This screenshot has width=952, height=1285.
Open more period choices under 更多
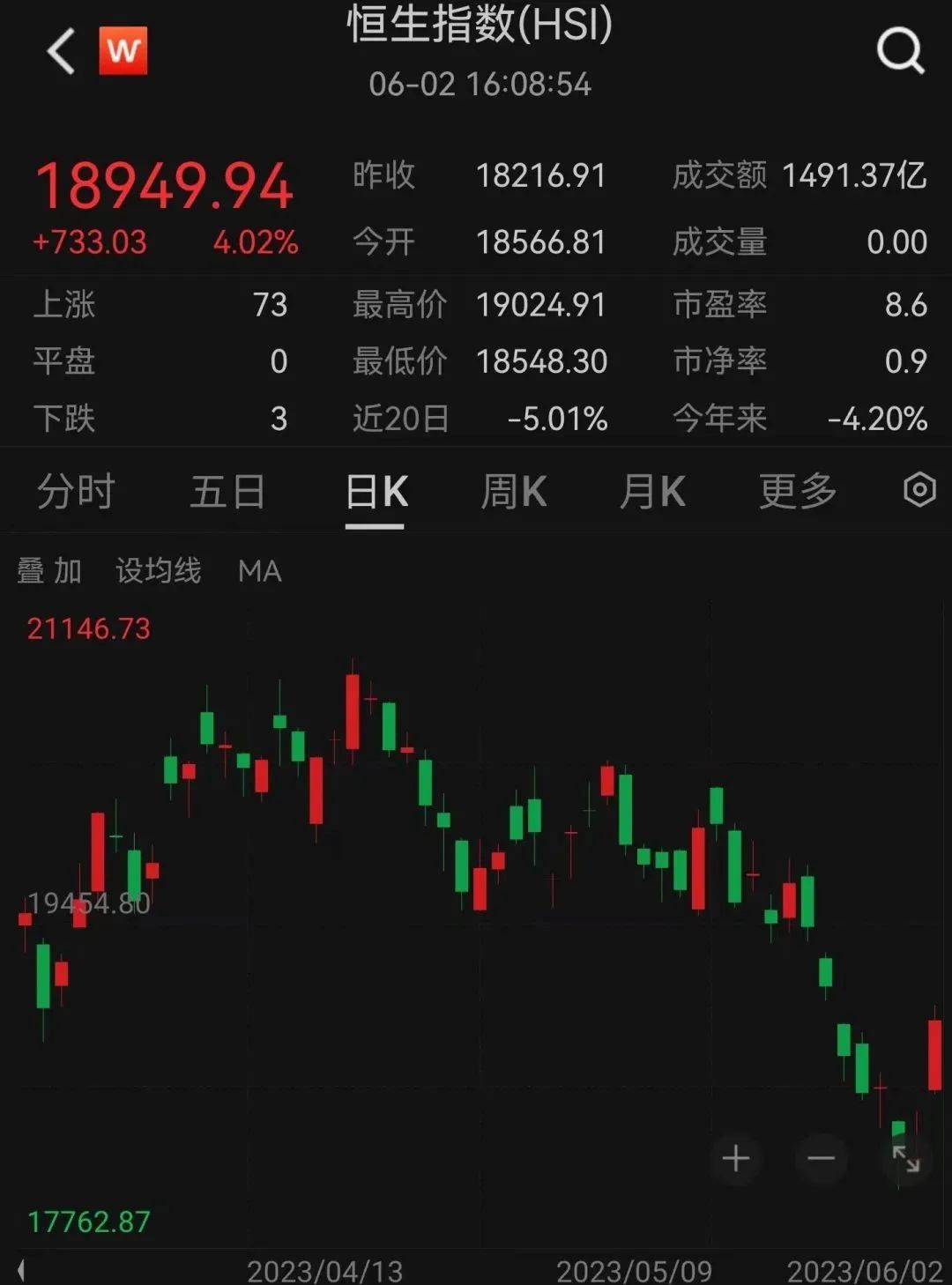pos(796,491)
